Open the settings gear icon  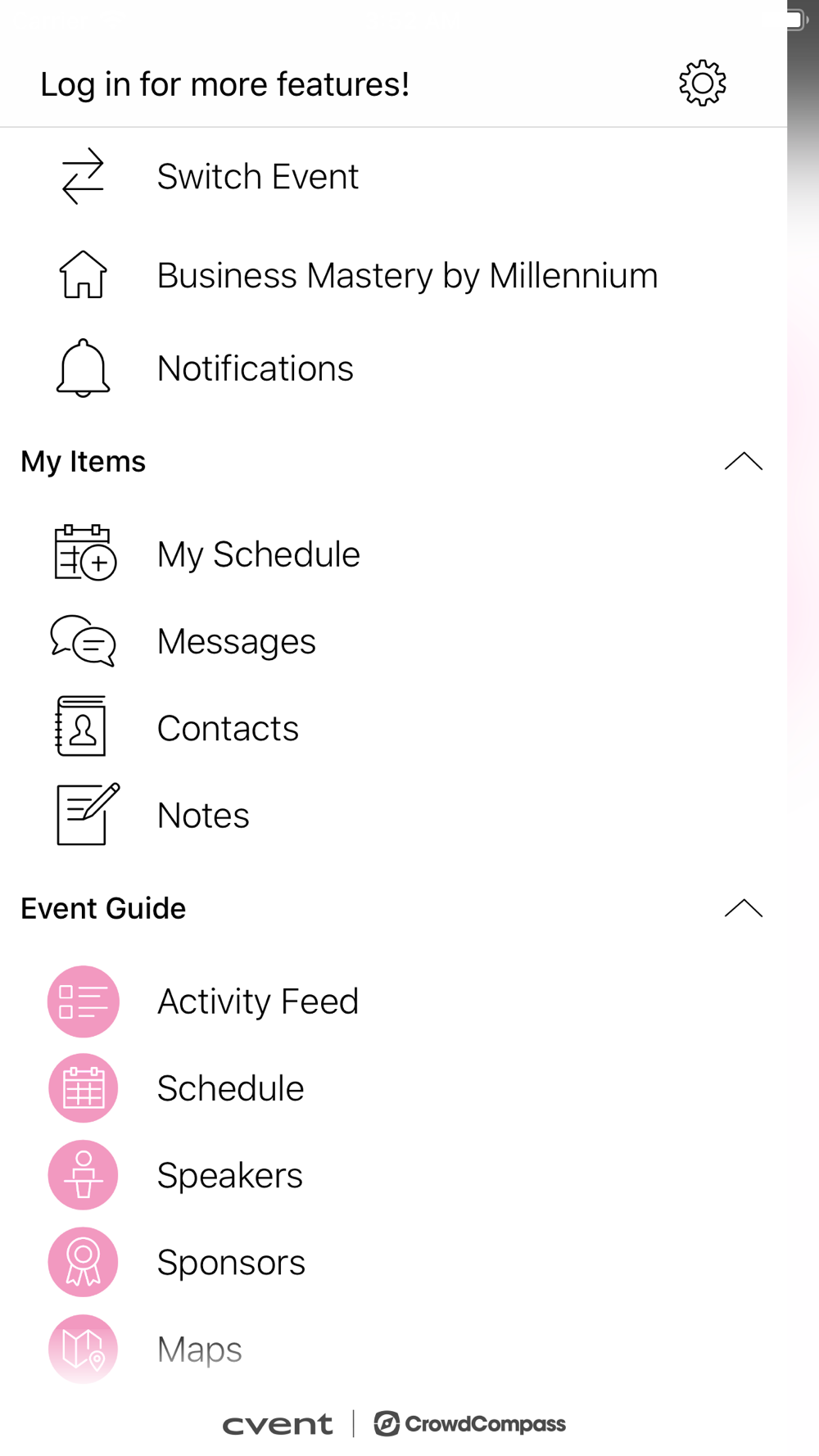(x=702, y=83)
